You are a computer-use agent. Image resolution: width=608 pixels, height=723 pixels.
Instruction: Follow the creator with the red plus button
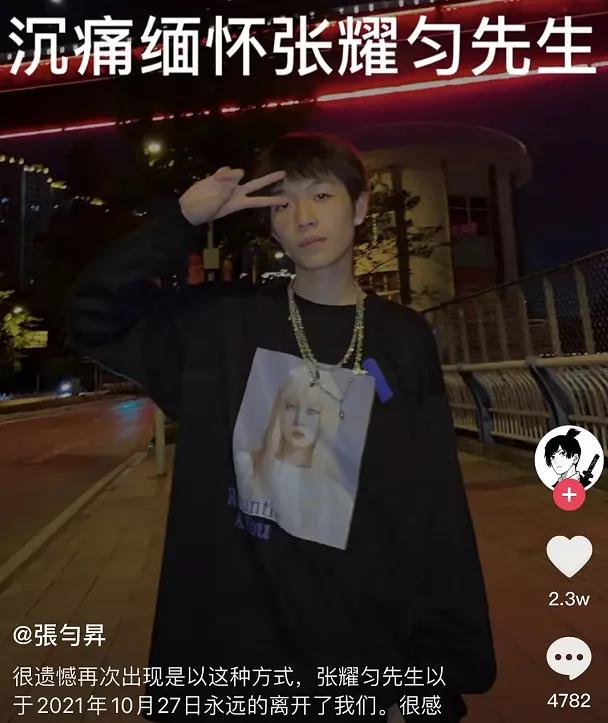point(569,494)
